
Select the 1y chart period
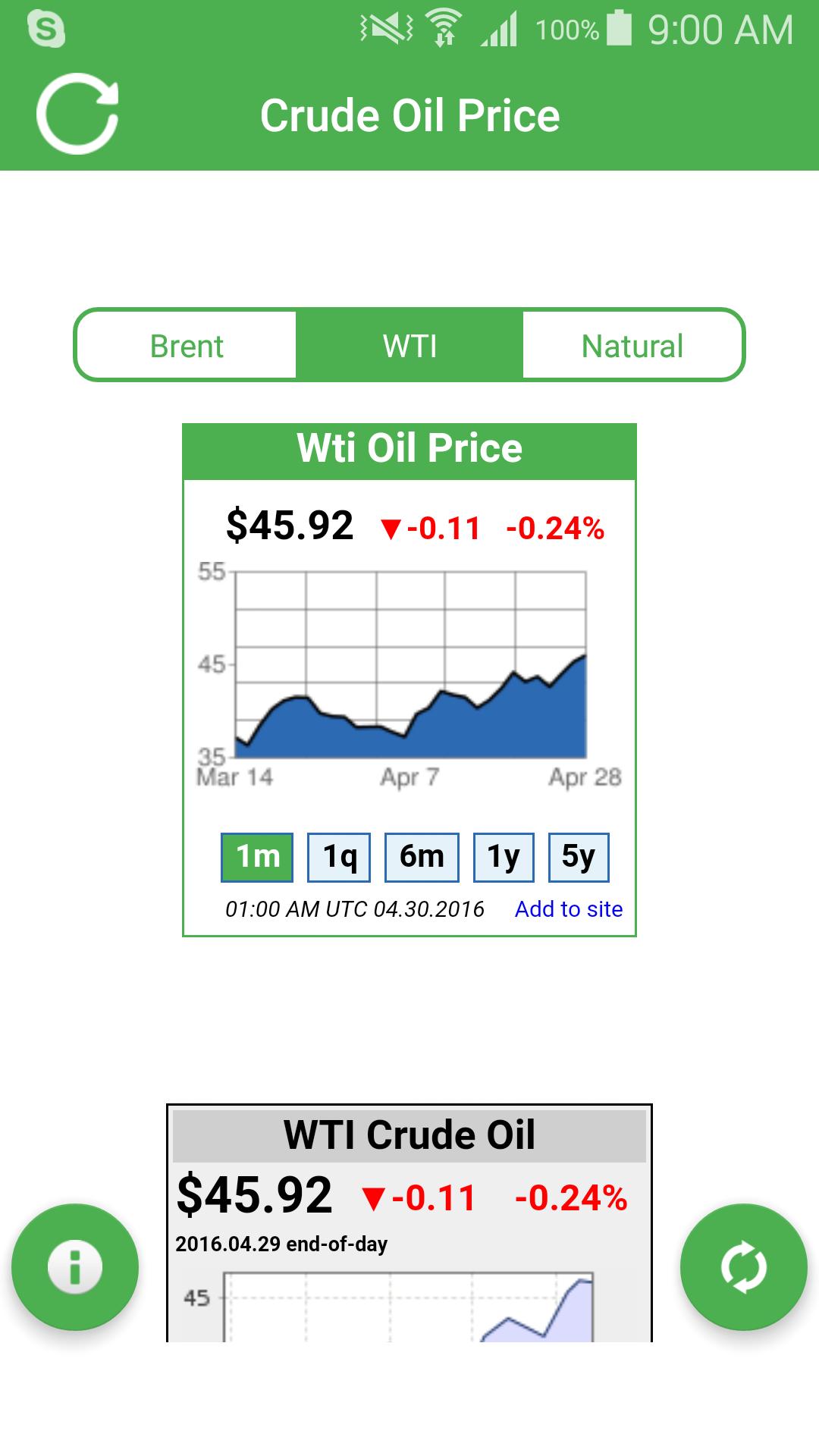(503, 857)
